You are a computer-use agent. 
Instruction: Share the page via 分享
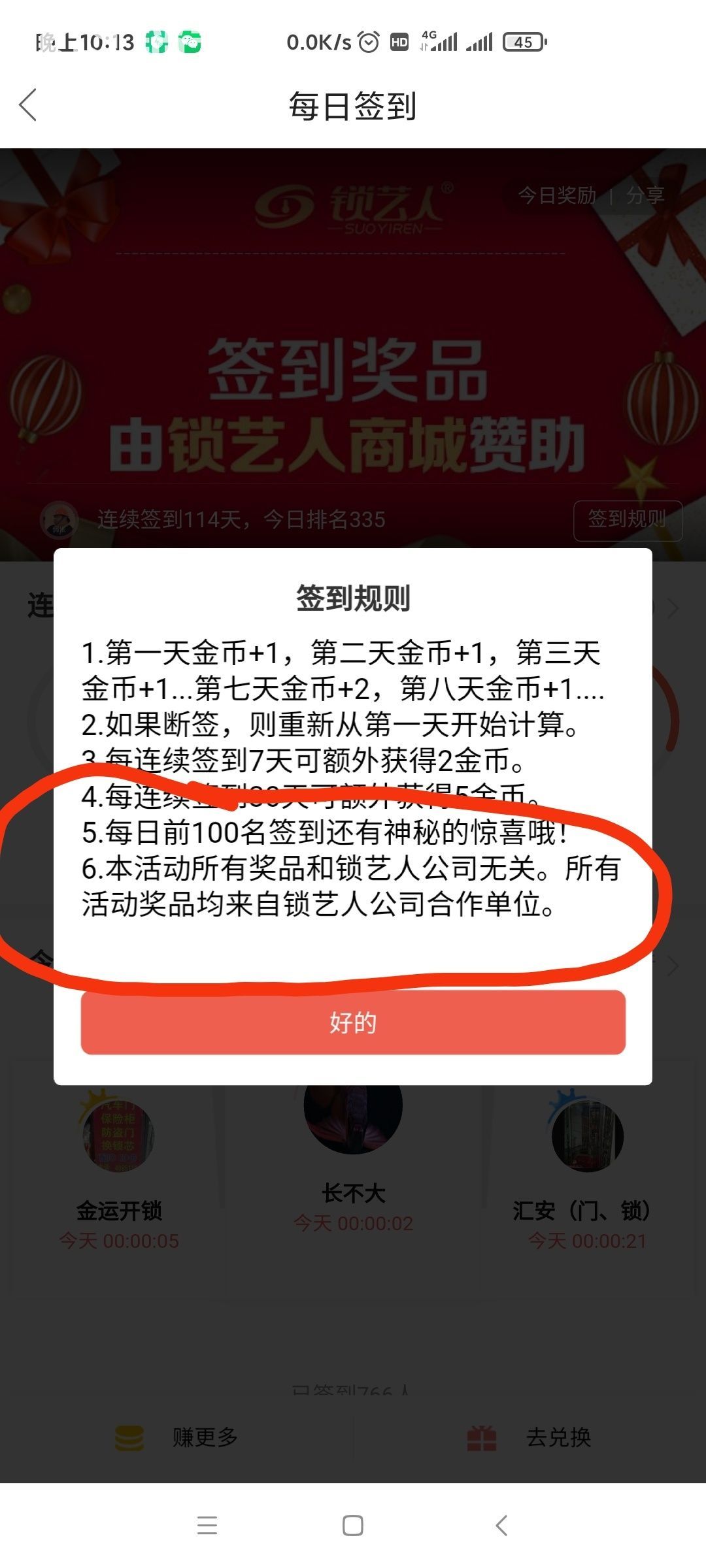[645, 195]
